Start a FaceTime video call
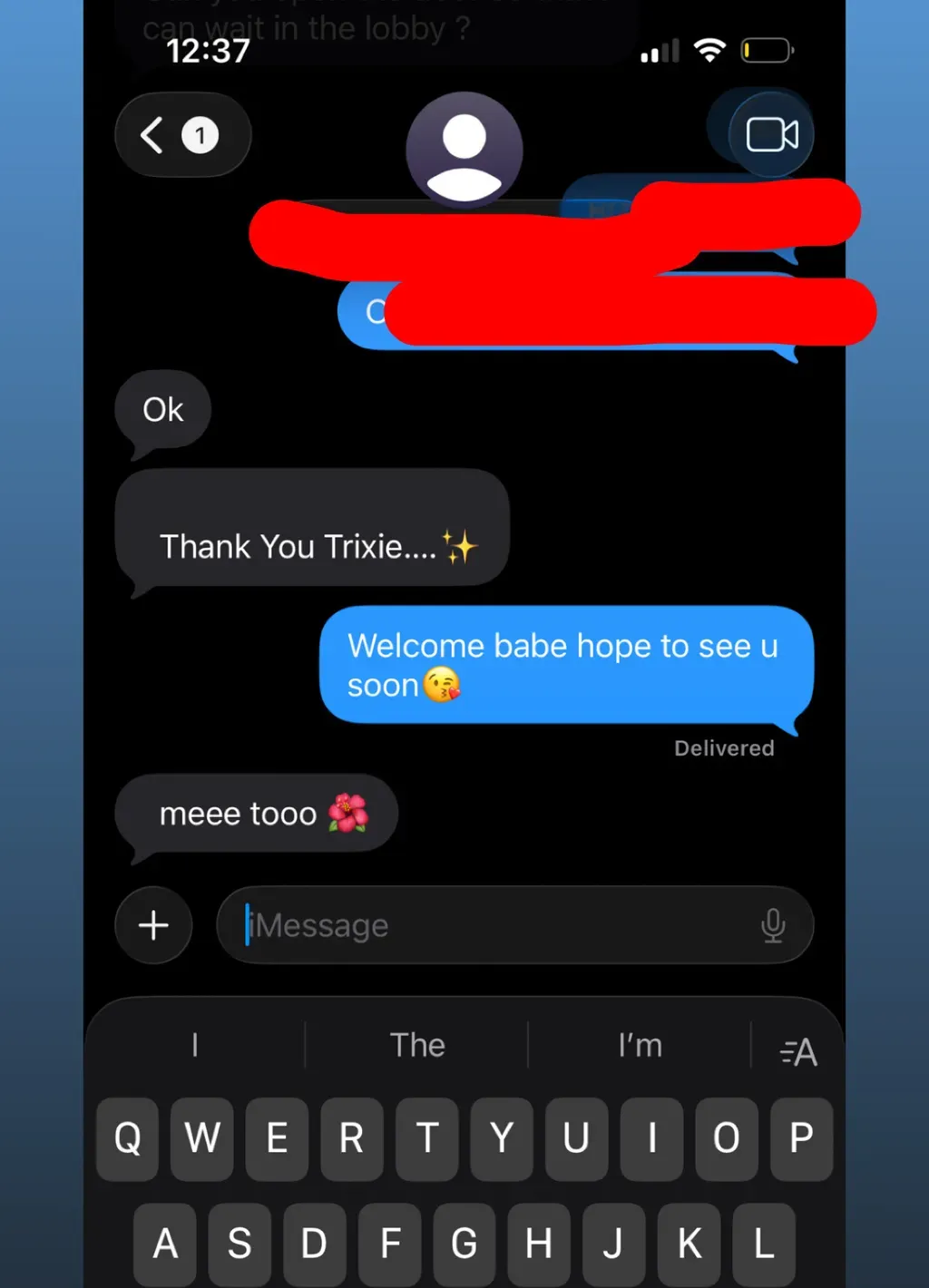Image resolution: width=929 pixels, height=1288 pixels. point(772,135)
